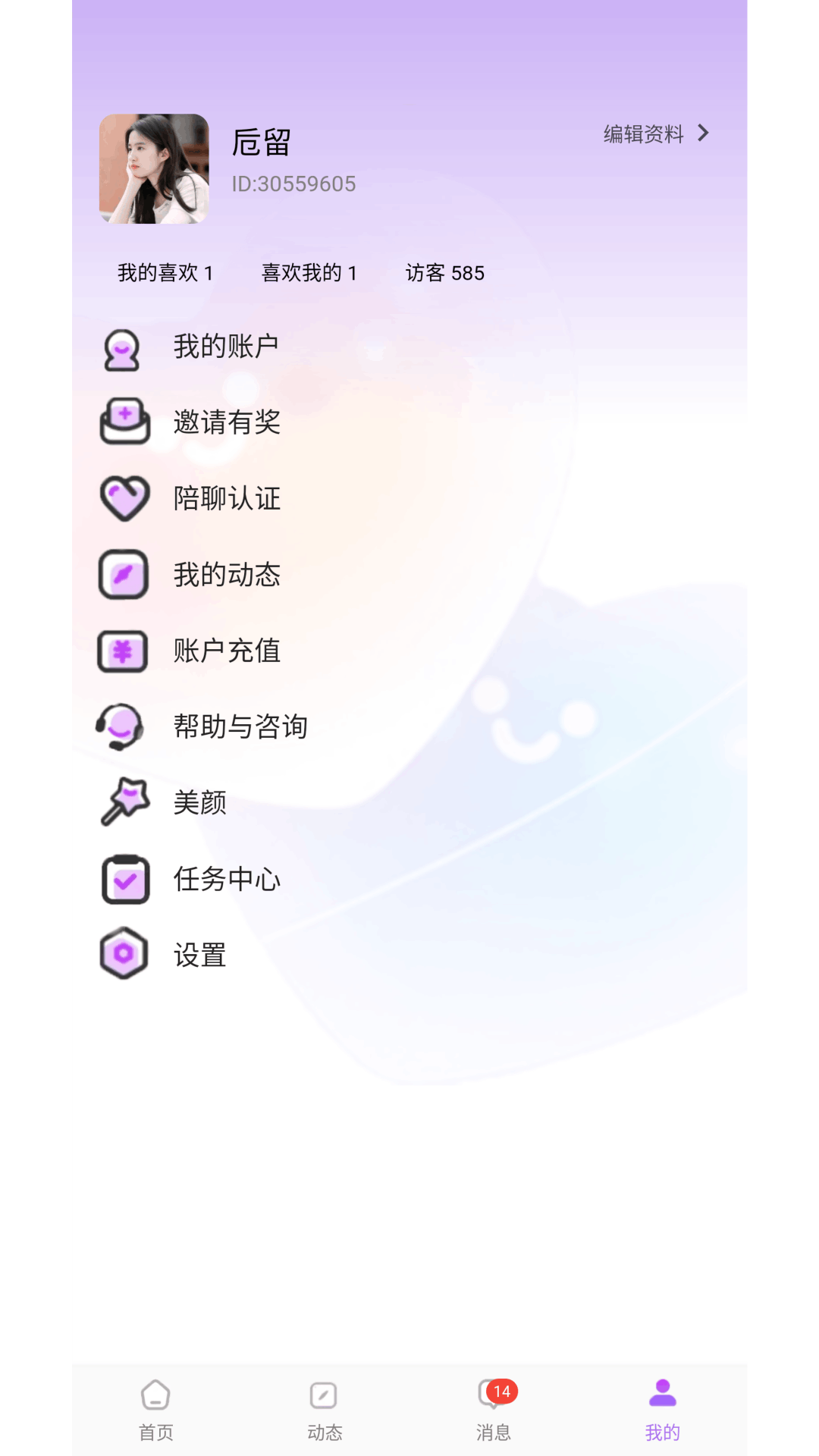Tap the user avatar photo
This screenshot has height=1456, width=819.
point(153,168)
